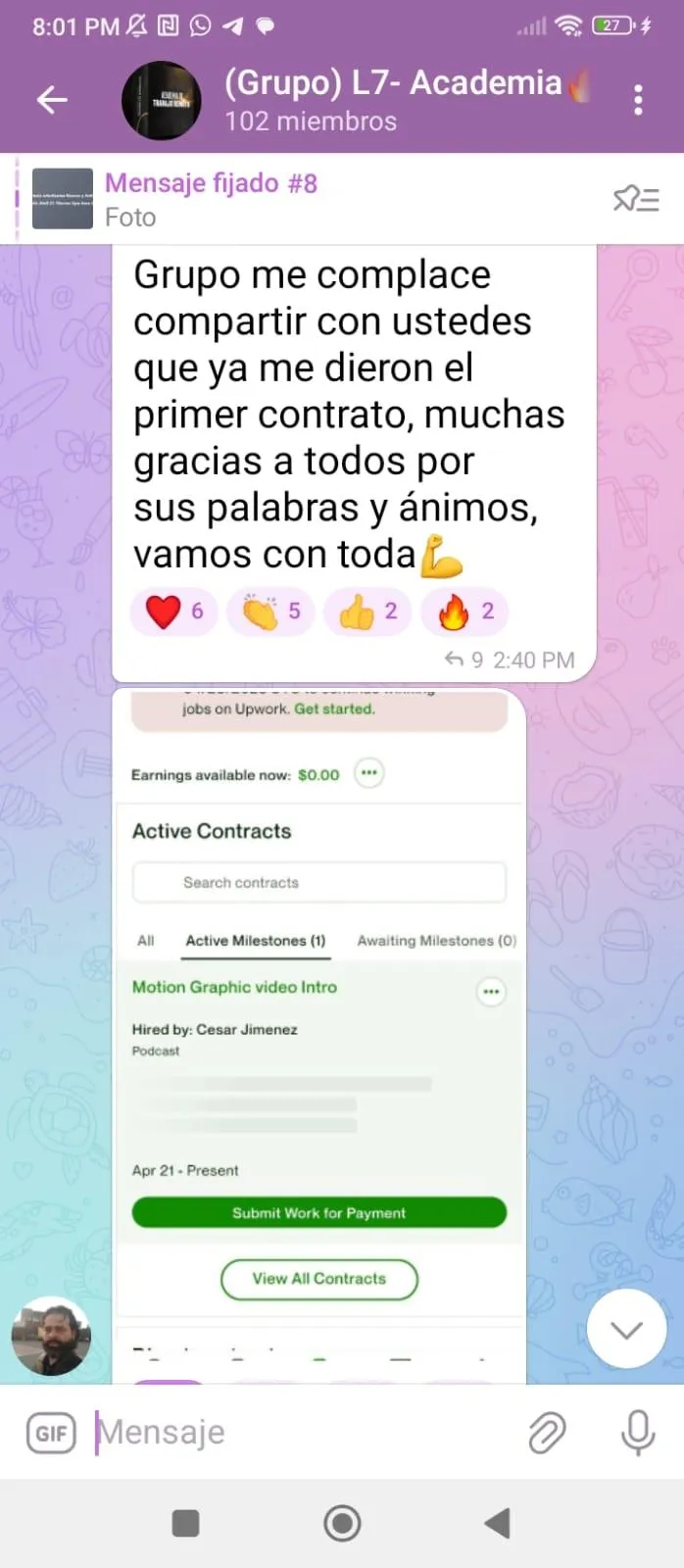Open system recent apps

point(185,1524)
